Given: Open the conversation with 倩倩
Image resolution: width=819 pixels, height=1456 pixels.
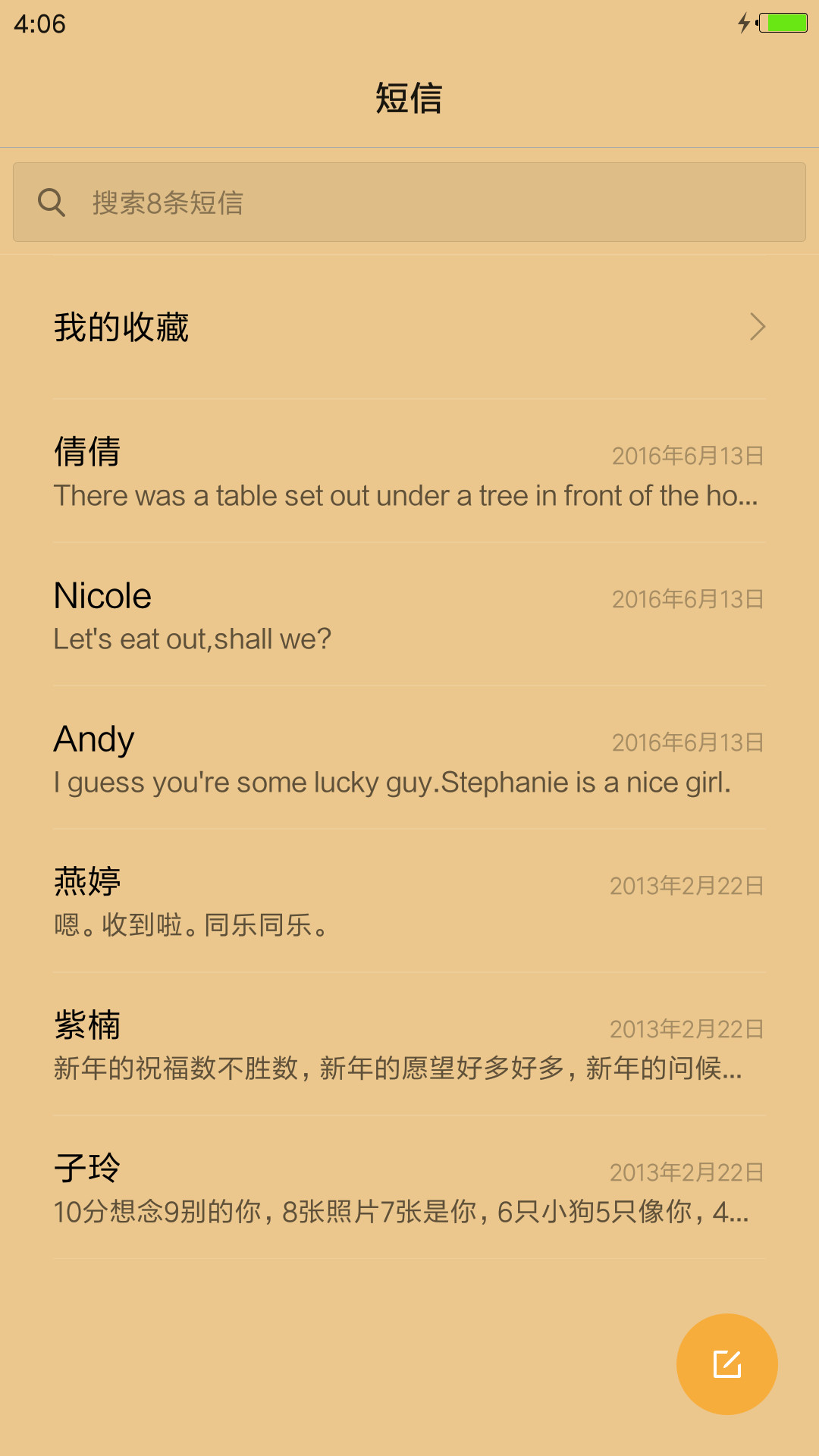Looking at the screenshot, I should pyautogui.click(x=409, y=471).
